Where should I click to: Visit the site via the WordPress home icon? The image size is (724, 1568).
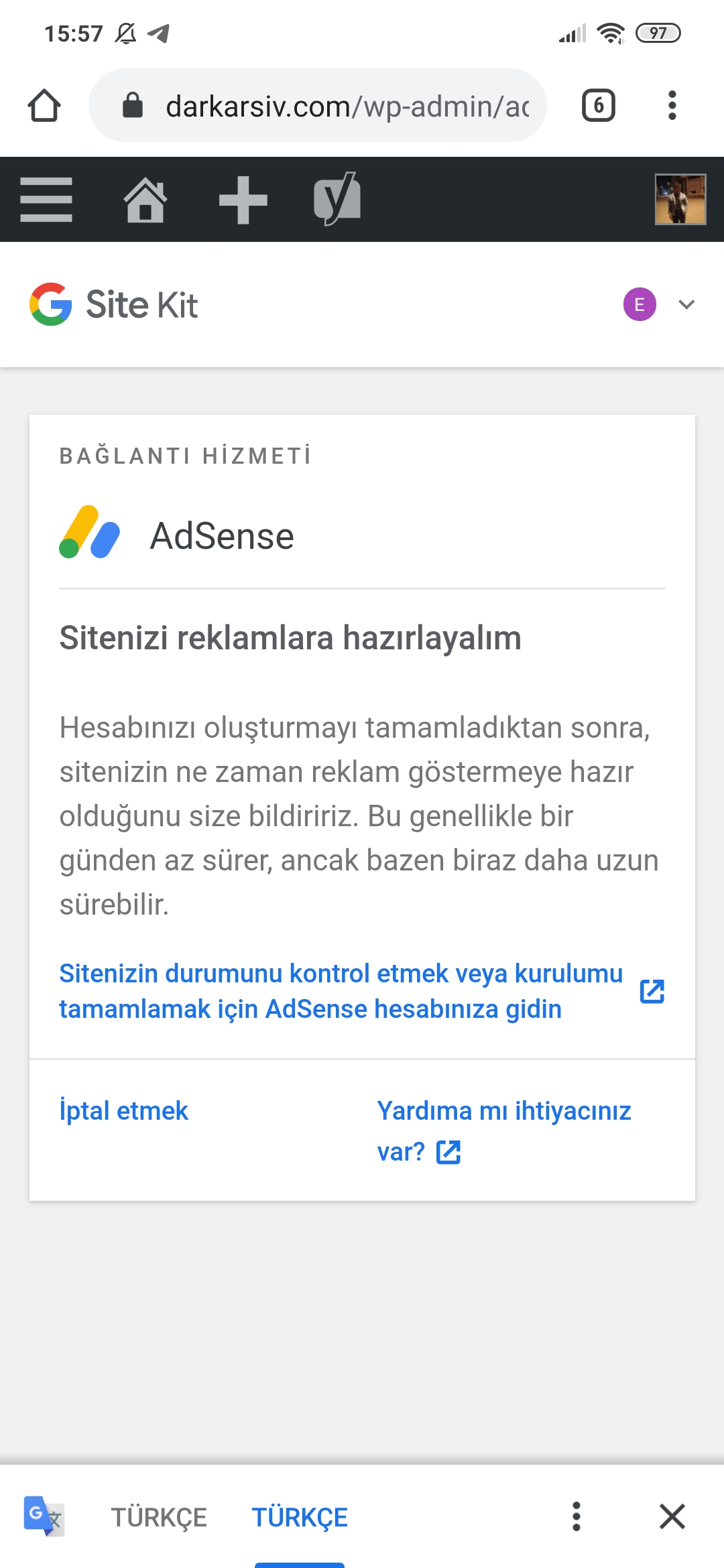[145, 200]
